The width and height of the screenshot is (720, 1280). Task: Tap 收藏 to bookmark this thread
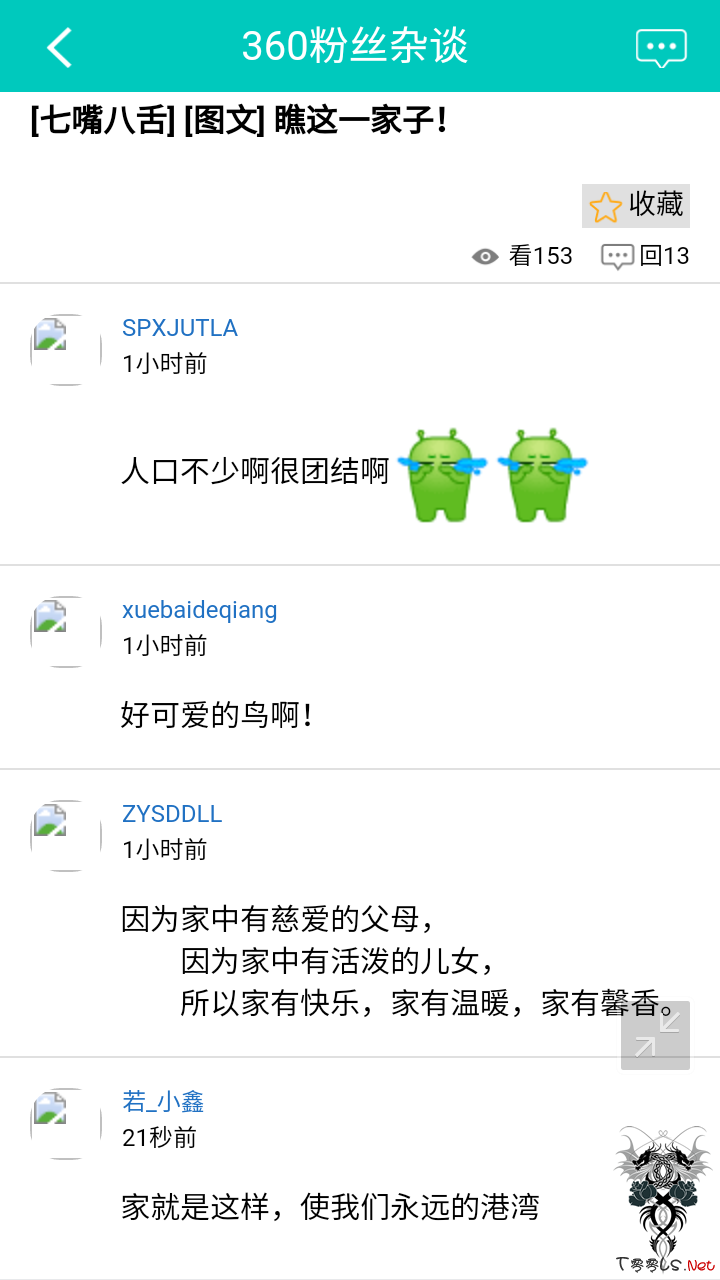(x=636, y=205)
